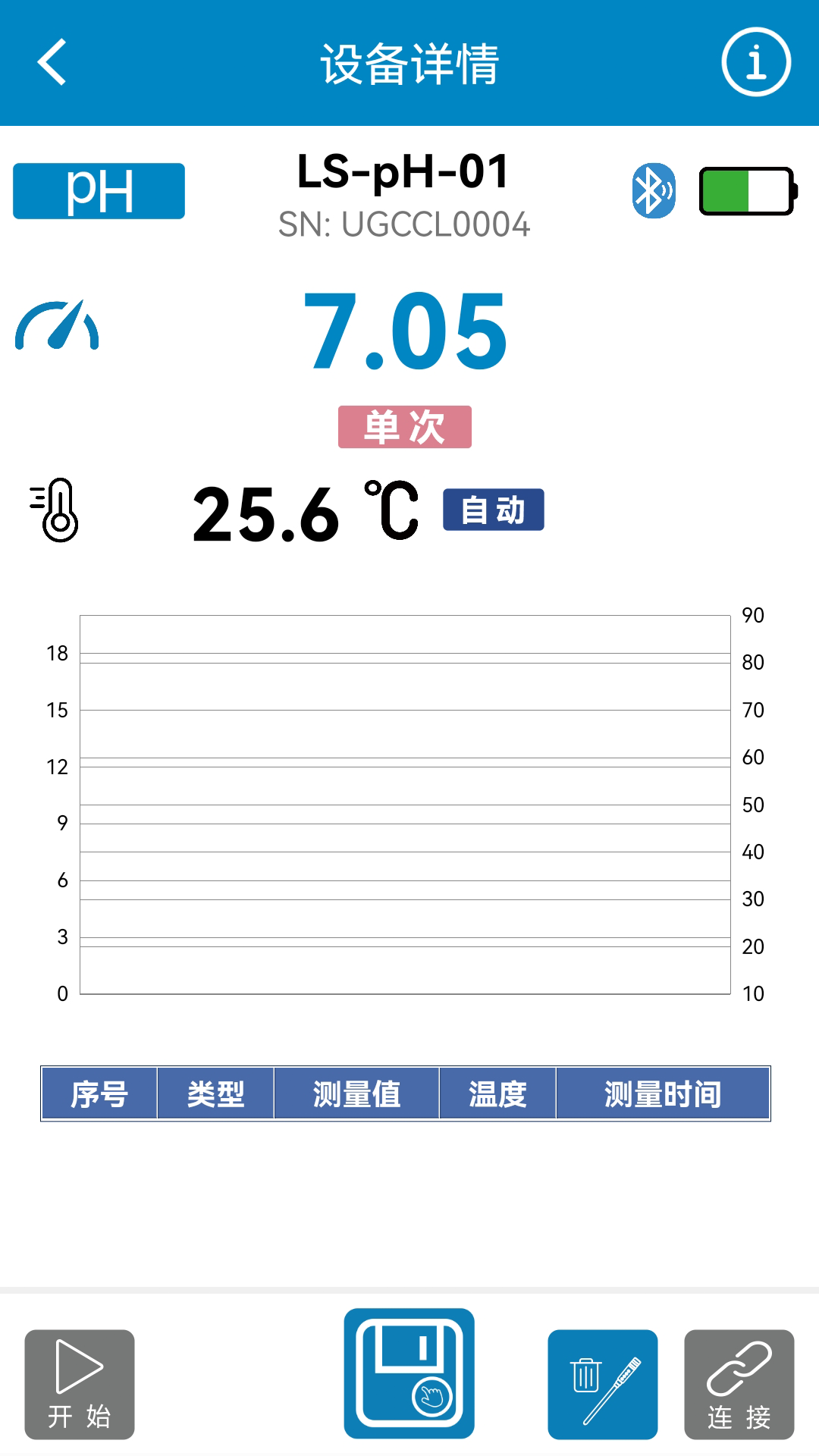
Task: Expand the 类型 table column header
Action: (215, 1093)
